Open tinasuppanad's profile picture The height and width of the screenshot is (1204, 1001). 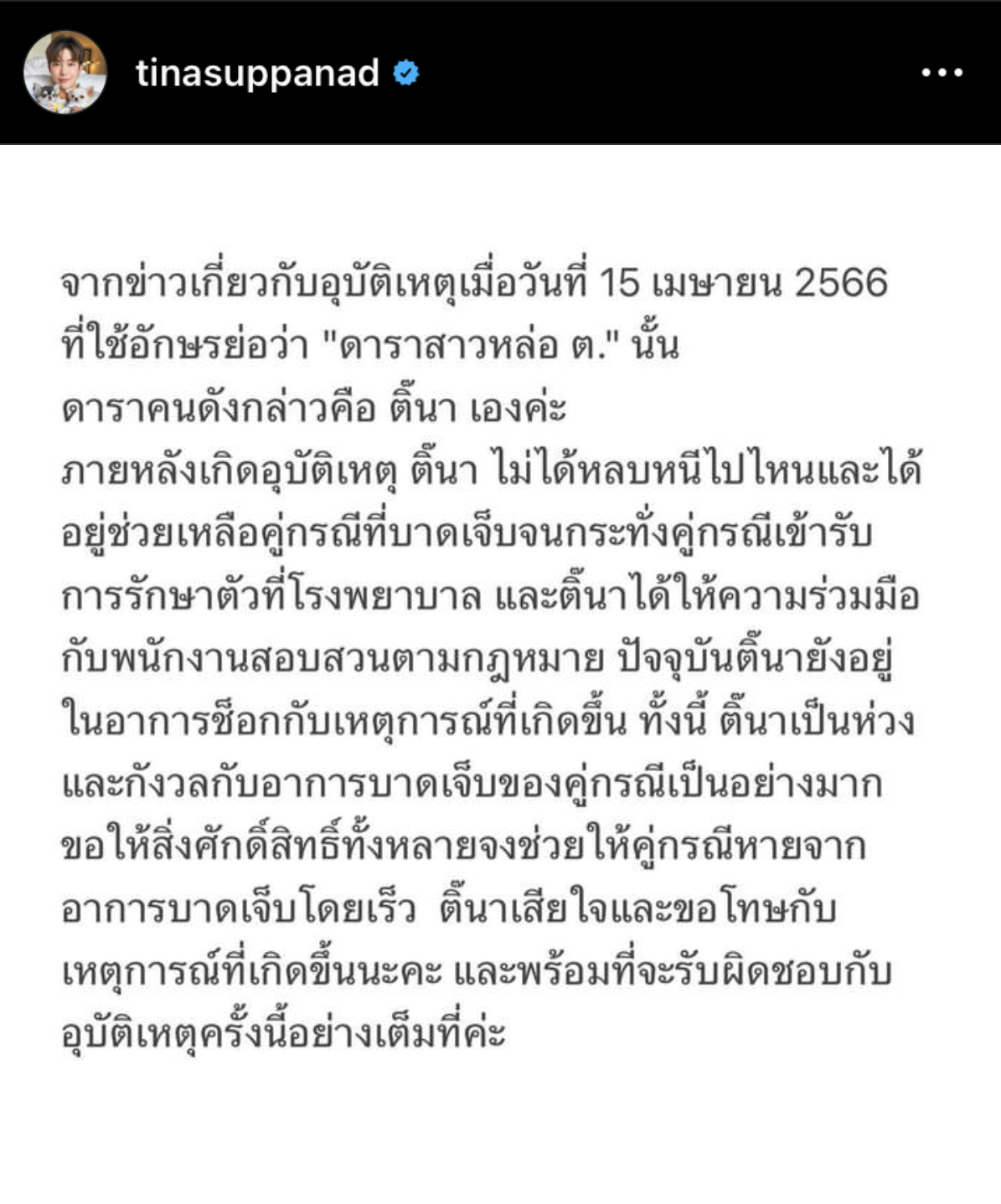click(x=65, y=73)
